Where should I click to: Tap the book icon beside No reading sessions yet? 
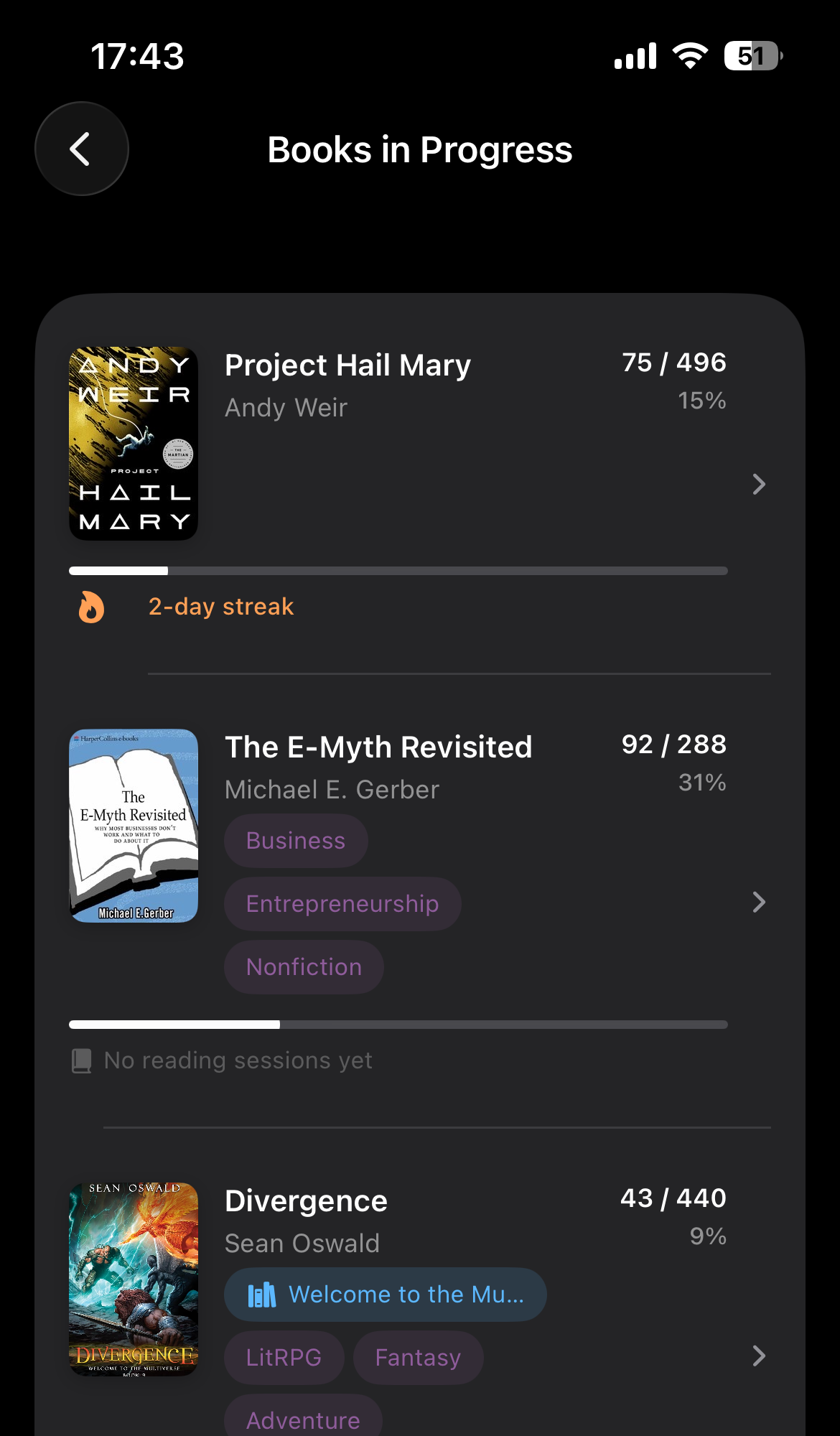[x=80, y=1060]
